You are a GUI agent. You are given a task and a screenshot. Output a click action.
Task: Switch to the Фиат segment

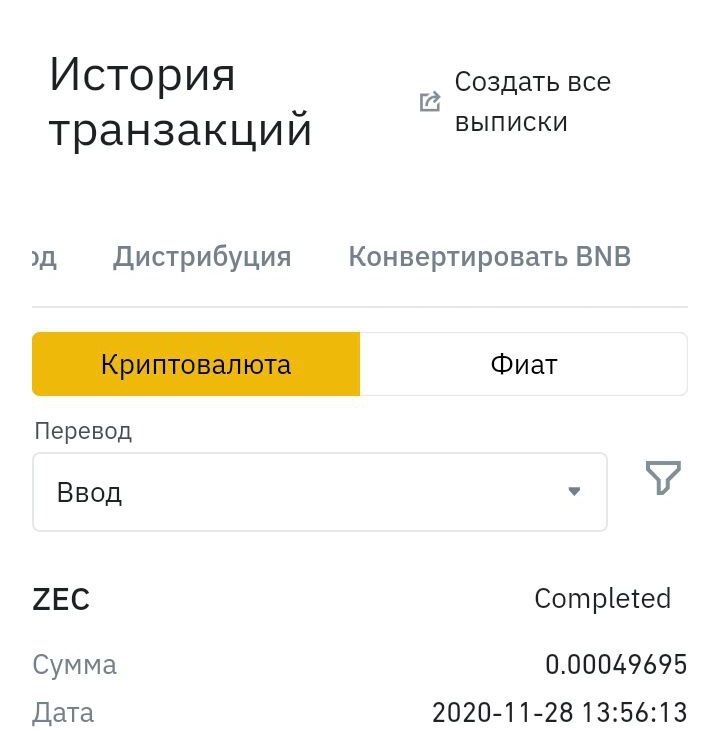[x=523, y=364]
